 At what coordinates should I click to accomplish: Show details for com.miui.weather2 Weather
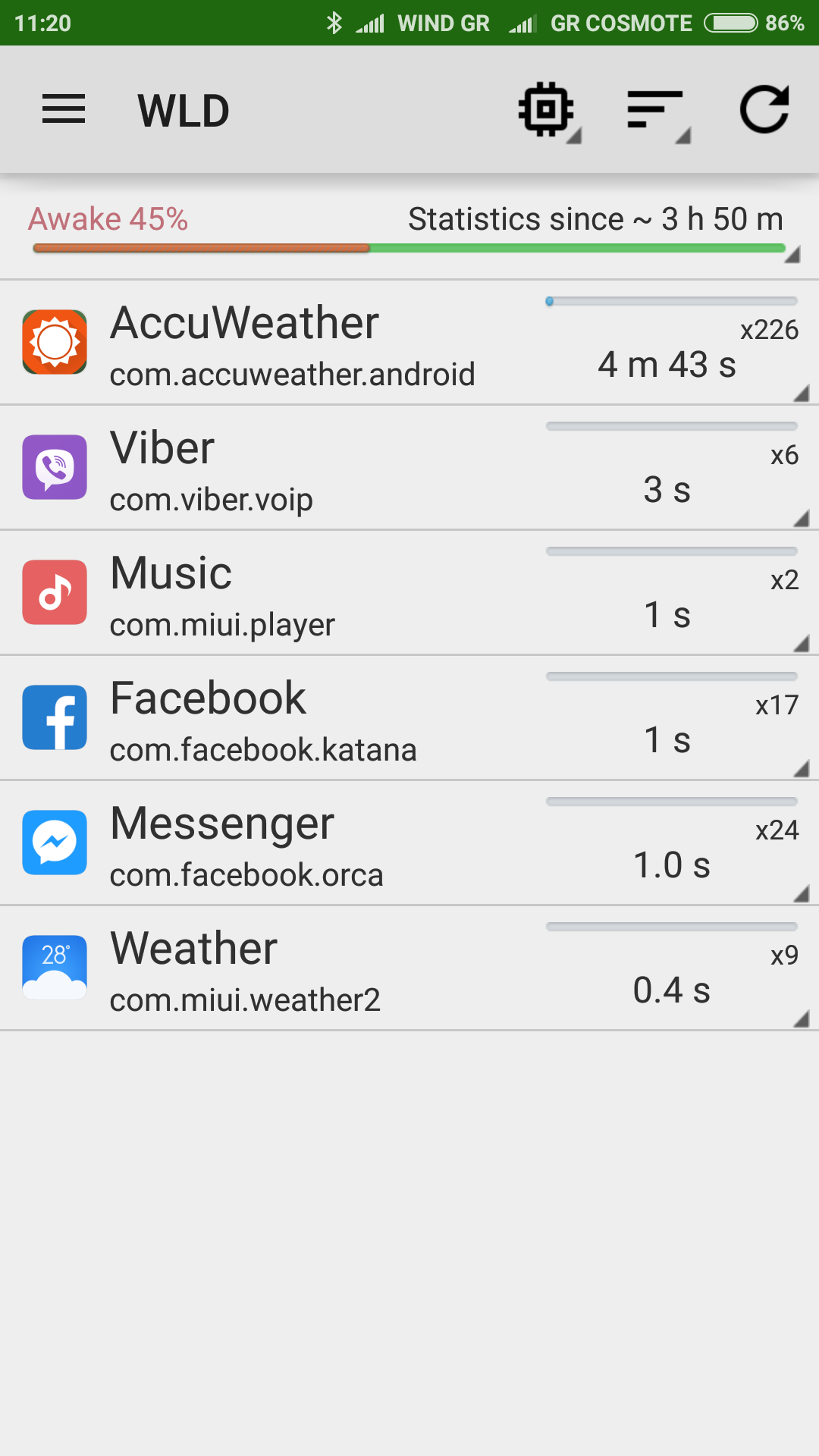[409, 968]
